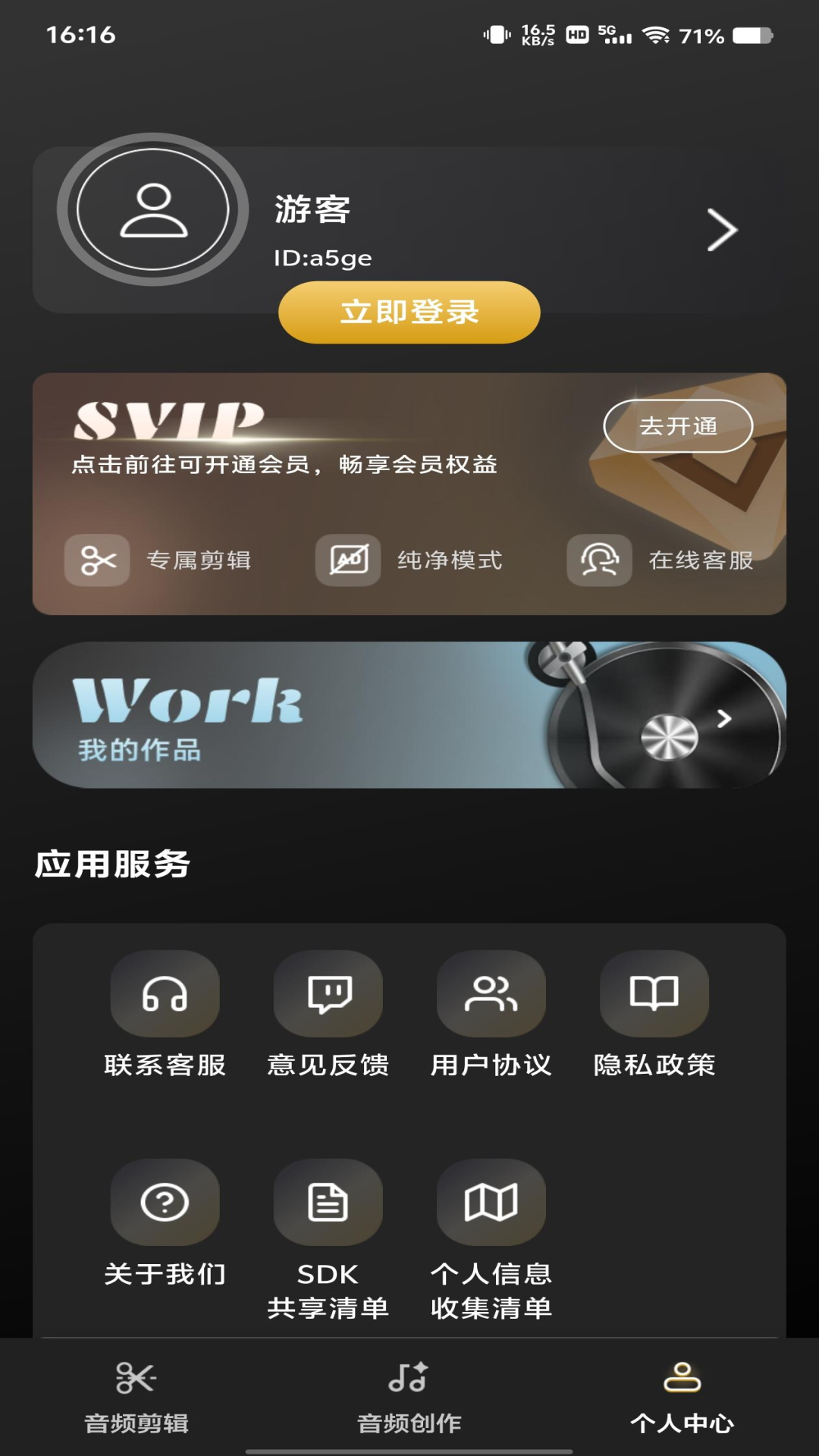
Task: Tap the 立即登录 login button
Action: 407,312
